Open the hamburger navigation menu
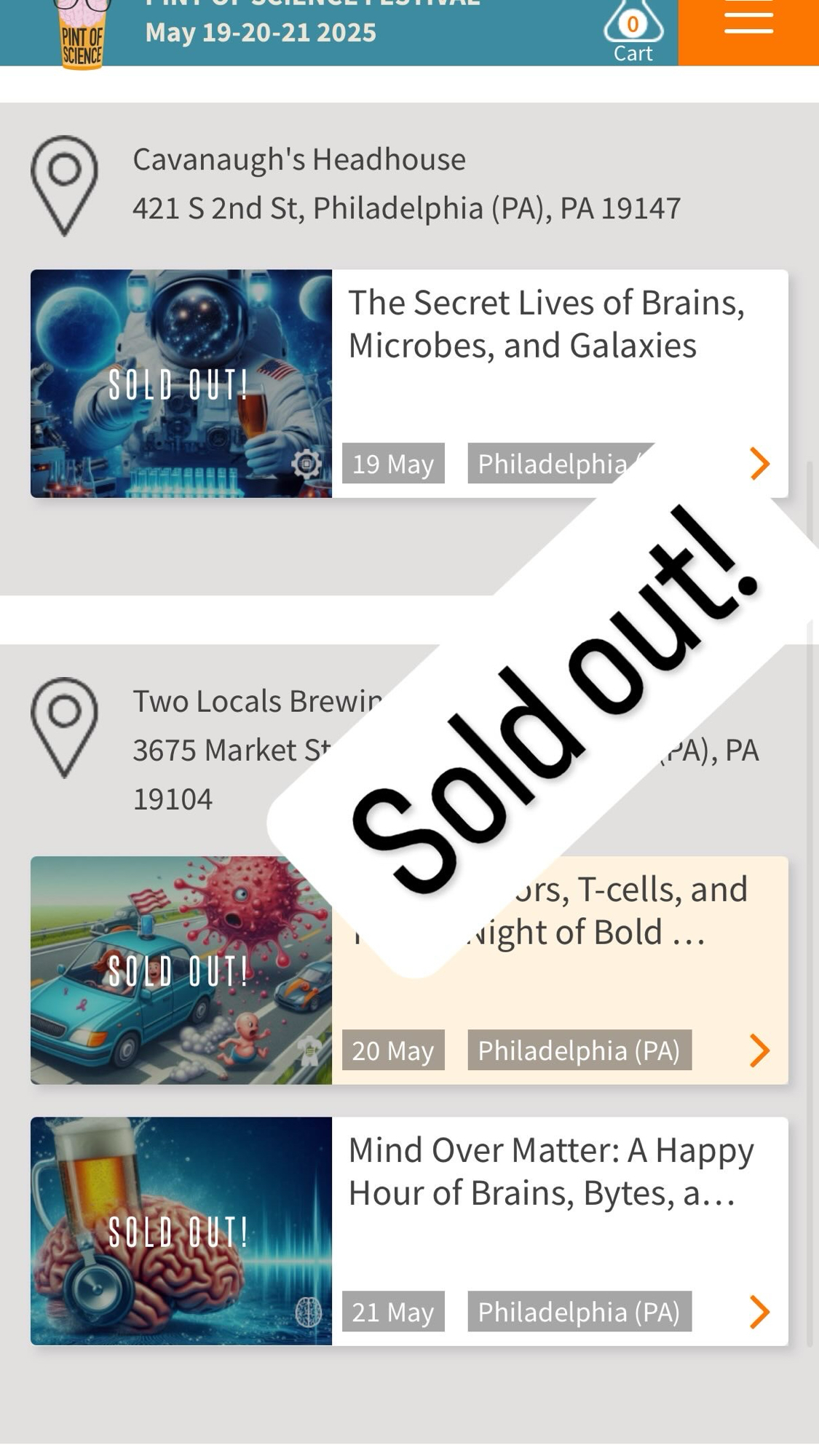Viewport: 819px width, 1456px height. [x=748, y=22]
